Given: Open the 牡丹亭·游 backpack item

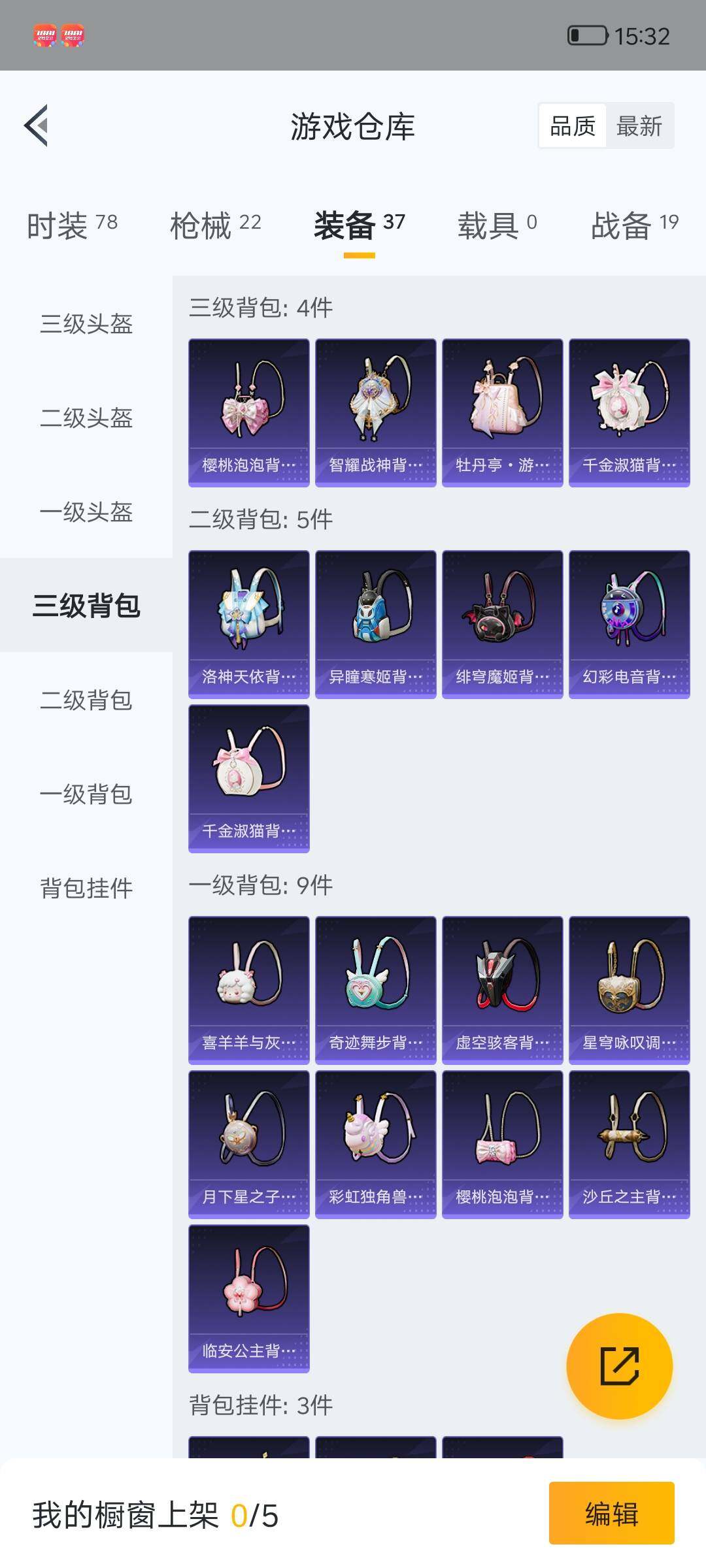Looking at the screenshot, I should pos(502,412).
